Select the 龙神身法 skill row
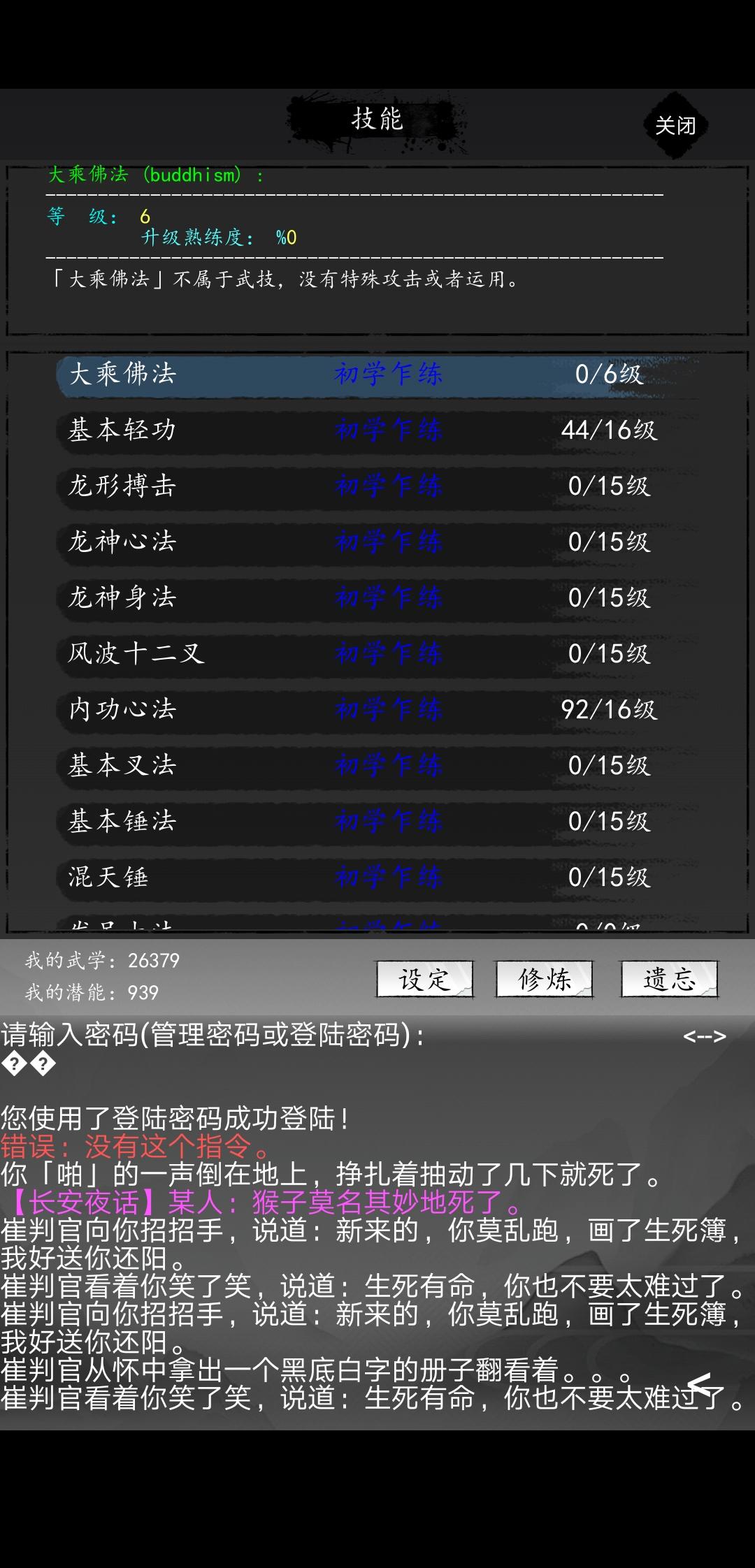The image size is (755, 1568). (x=377, y=598)
